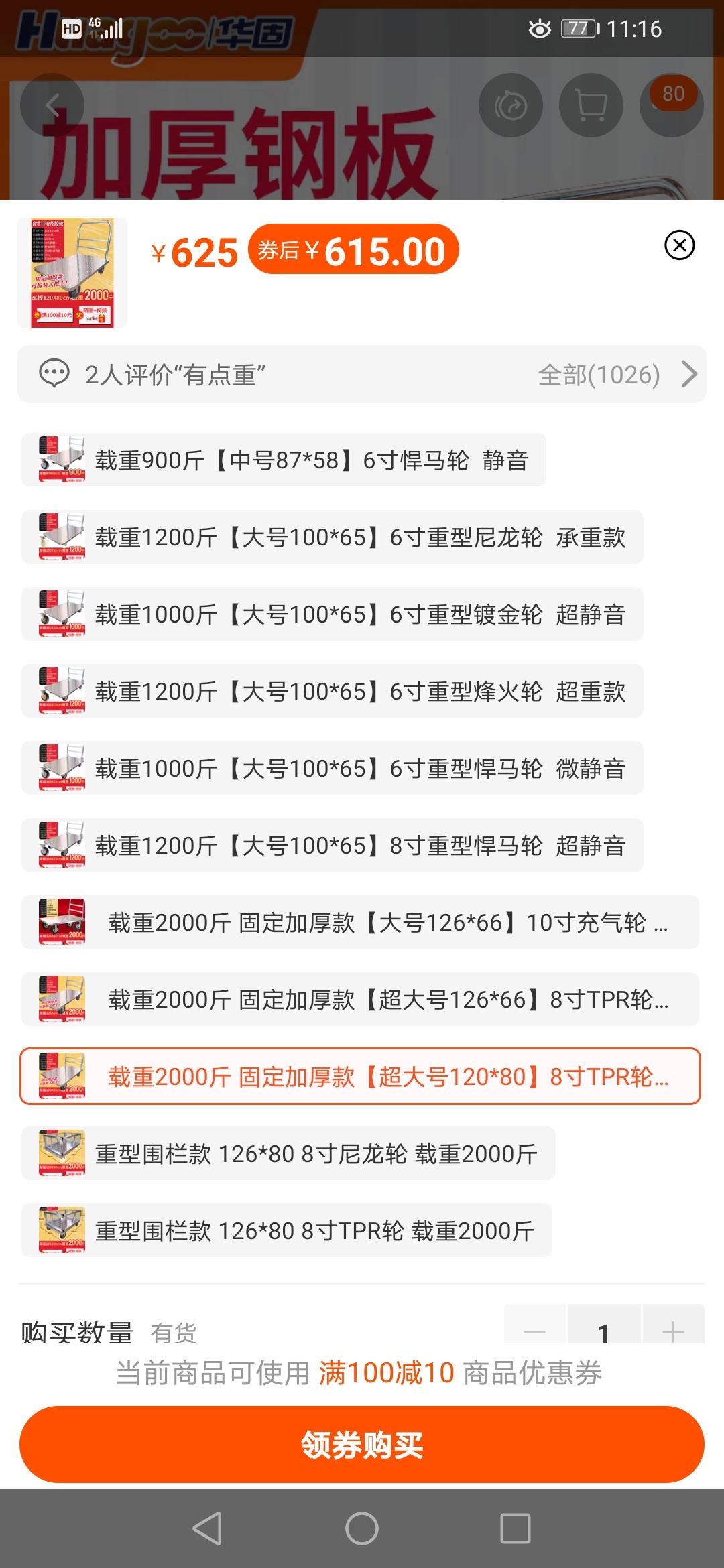This screenshot has height=1568, width=724.
Task: Pick 载重1000斤 6寸重型镀金轮 超静音
Action: click(333, 614)
